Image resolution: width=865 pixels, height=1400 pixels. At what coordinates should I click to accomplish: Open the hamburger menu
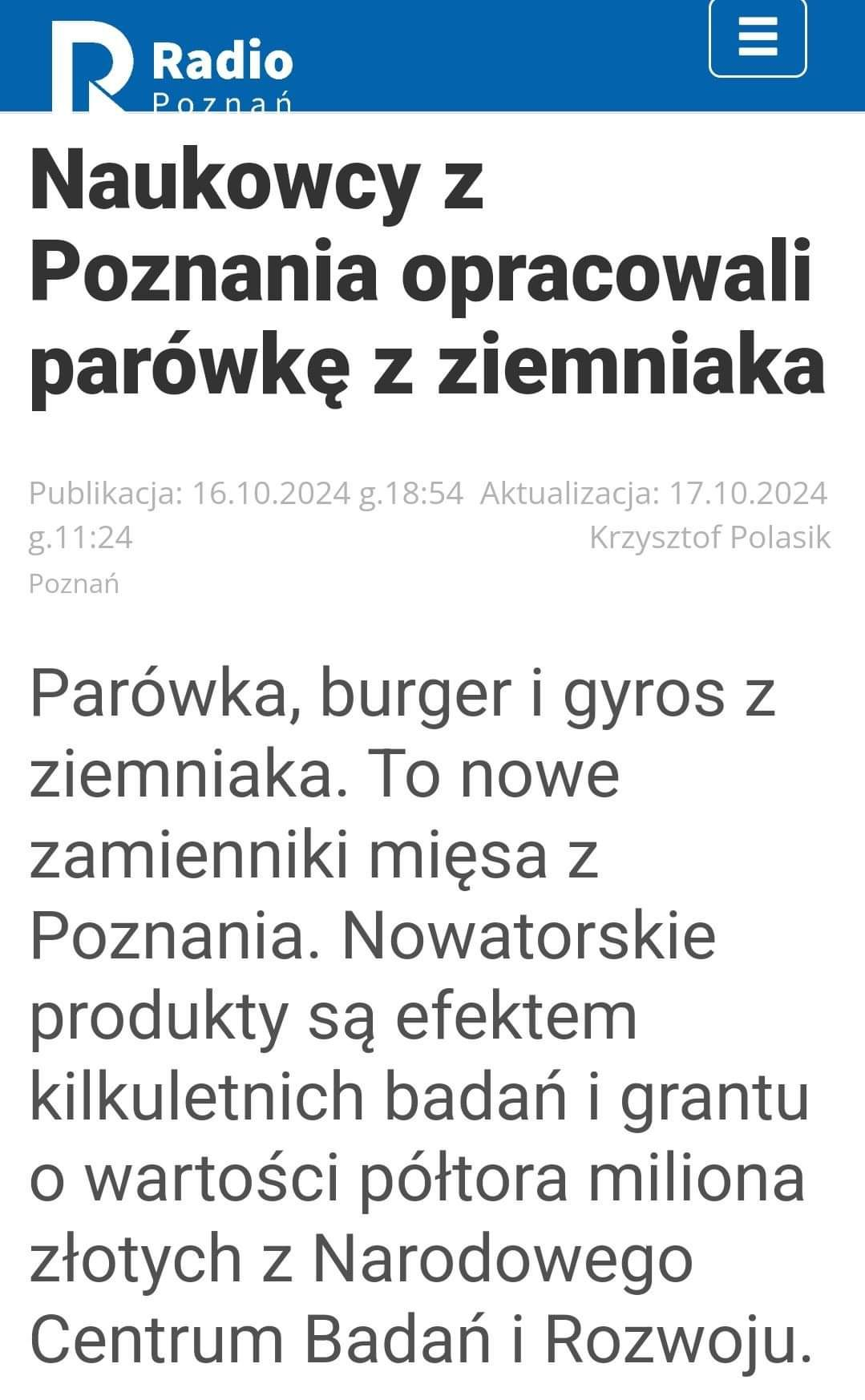click(x=757, y=38)
